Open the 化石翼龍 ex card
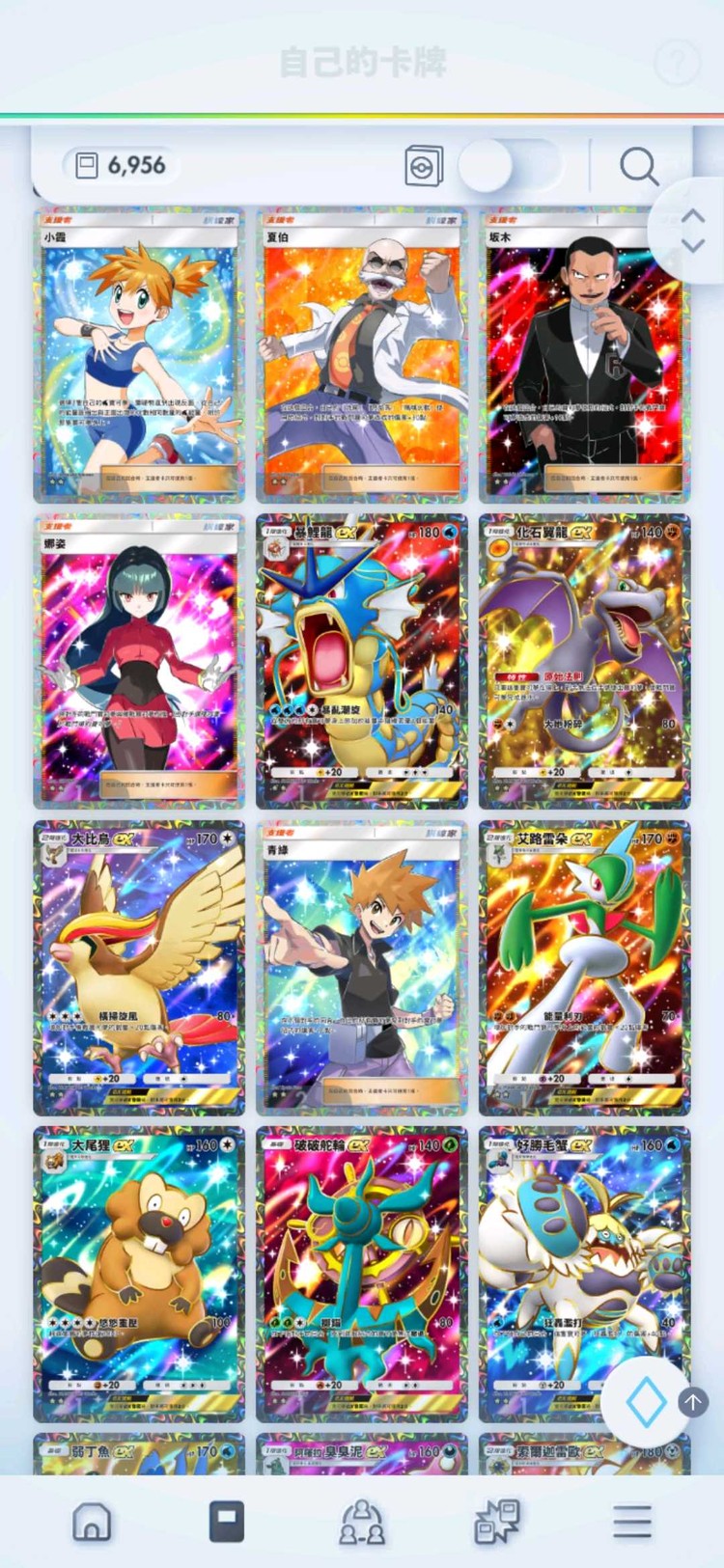This screenshot has width=724, height=1568. pos(584,662)
